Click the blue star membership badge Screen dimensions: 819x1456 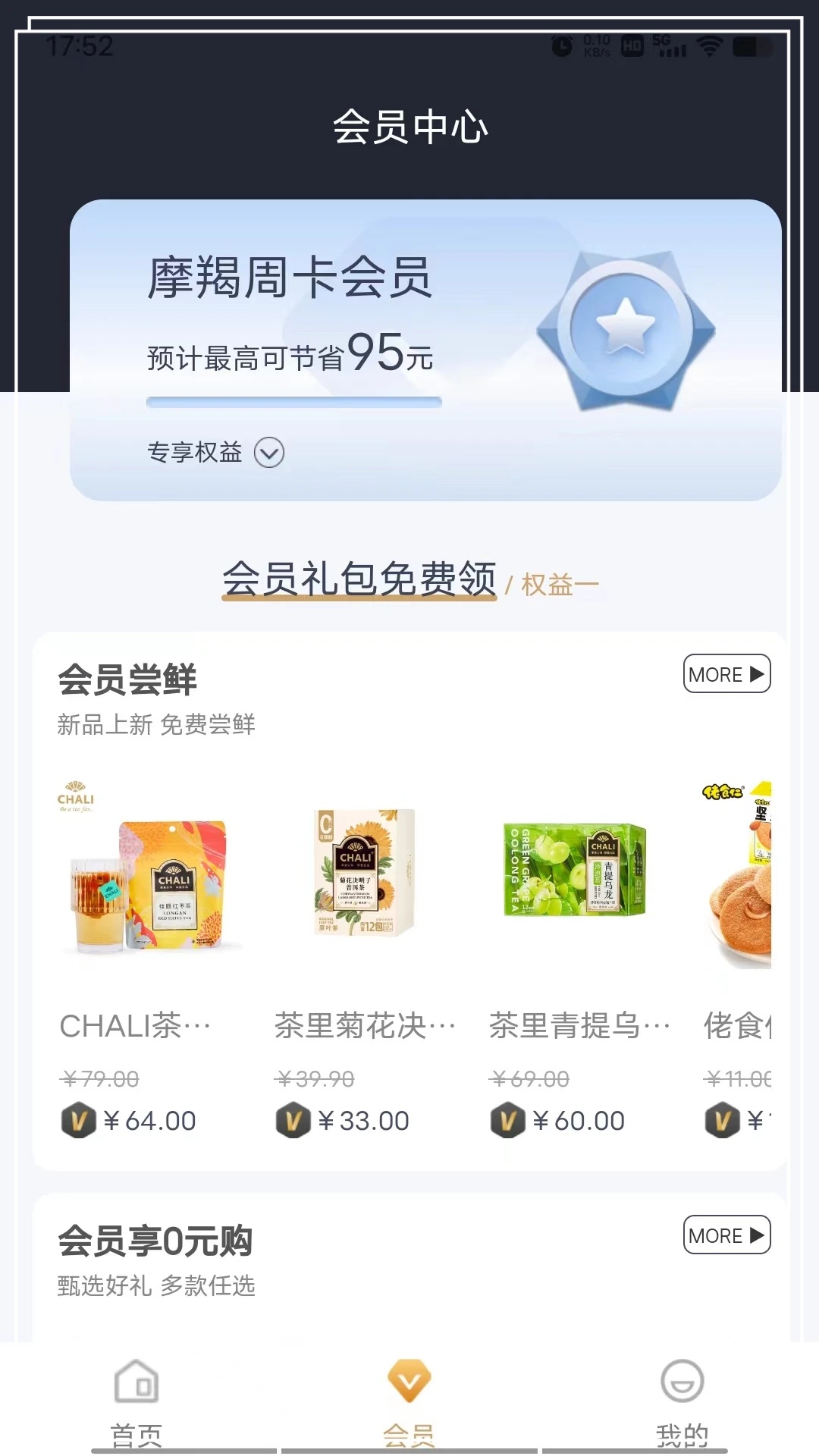coord(626,326)
